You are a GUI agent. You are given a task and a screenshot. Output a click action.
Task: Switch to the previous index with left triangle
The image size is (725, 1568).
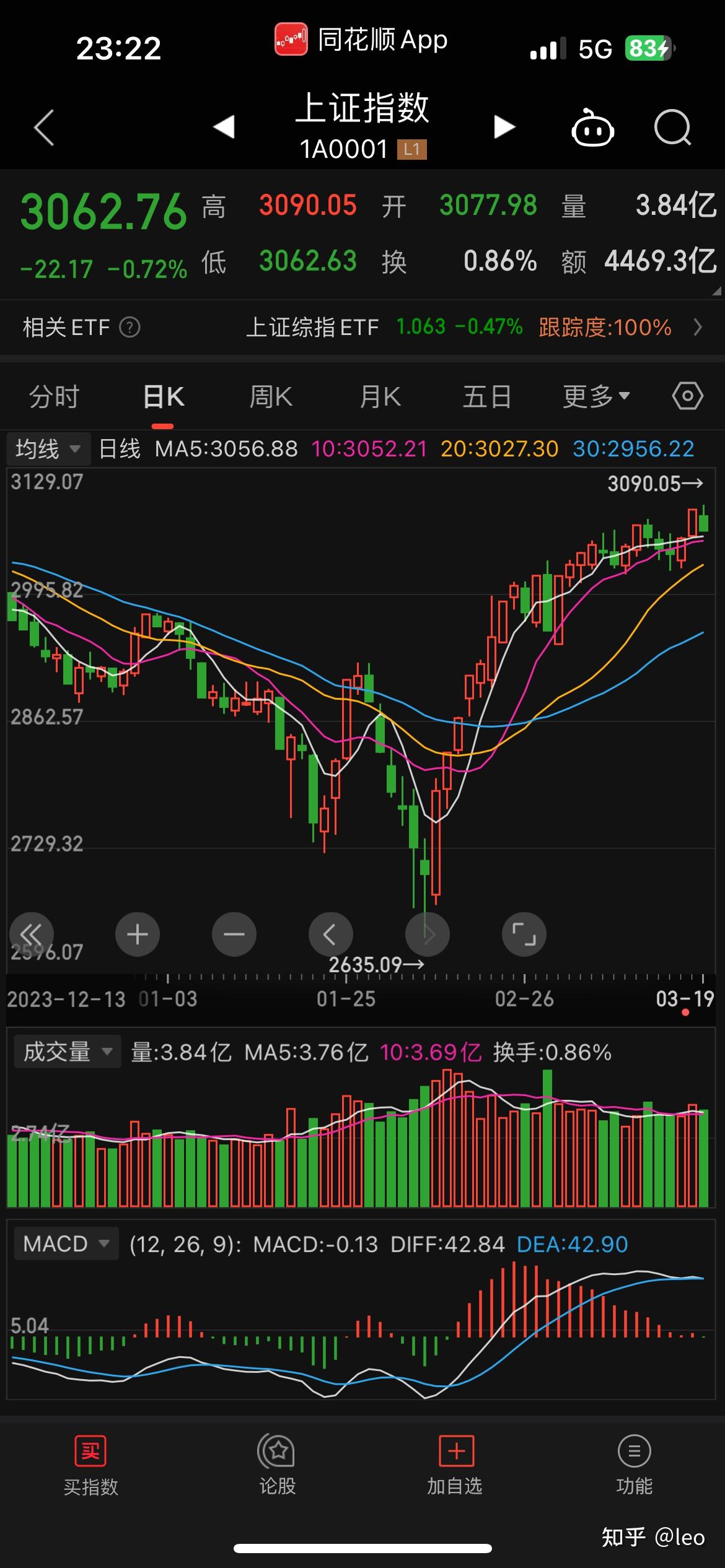(224, 127)
